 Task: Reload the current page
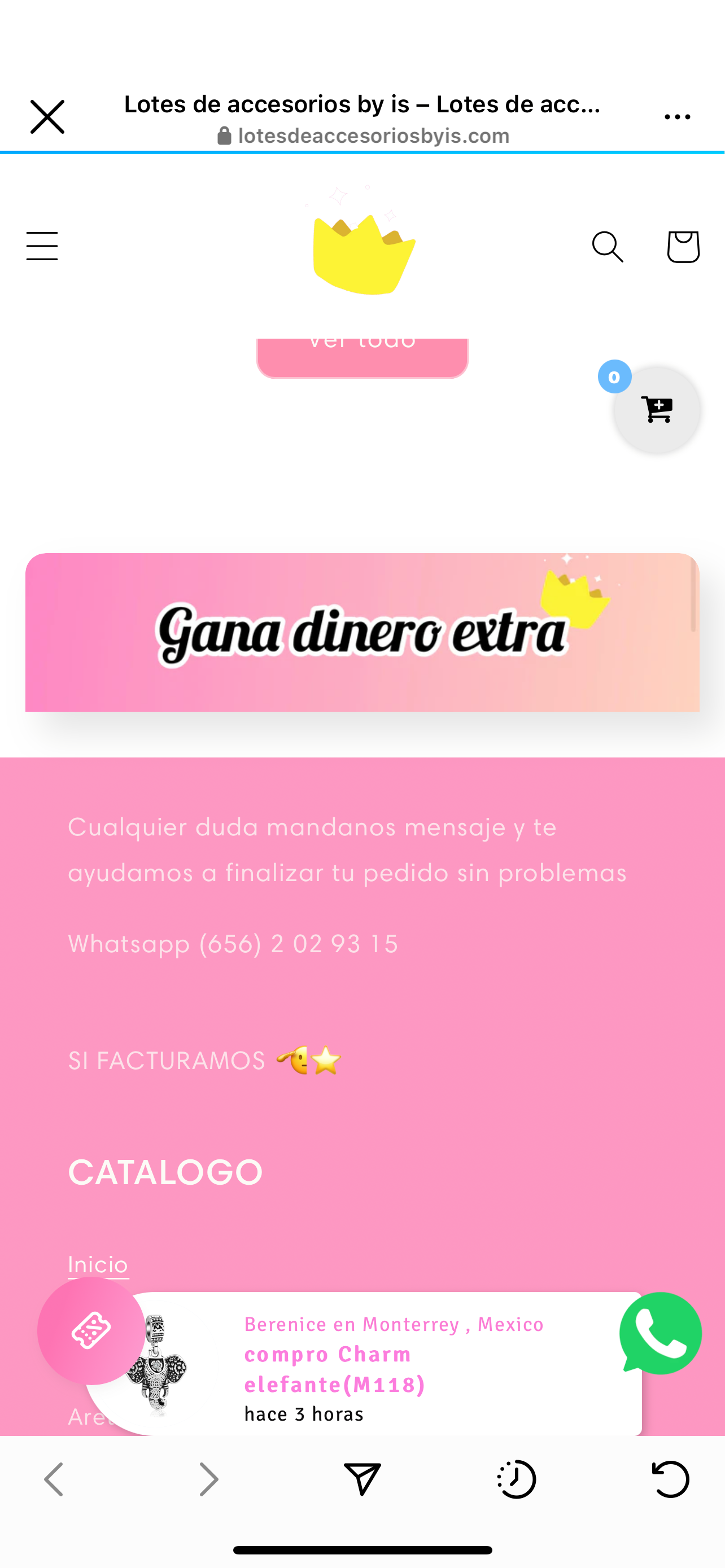pyautogui.click(x=670, y=1479)
